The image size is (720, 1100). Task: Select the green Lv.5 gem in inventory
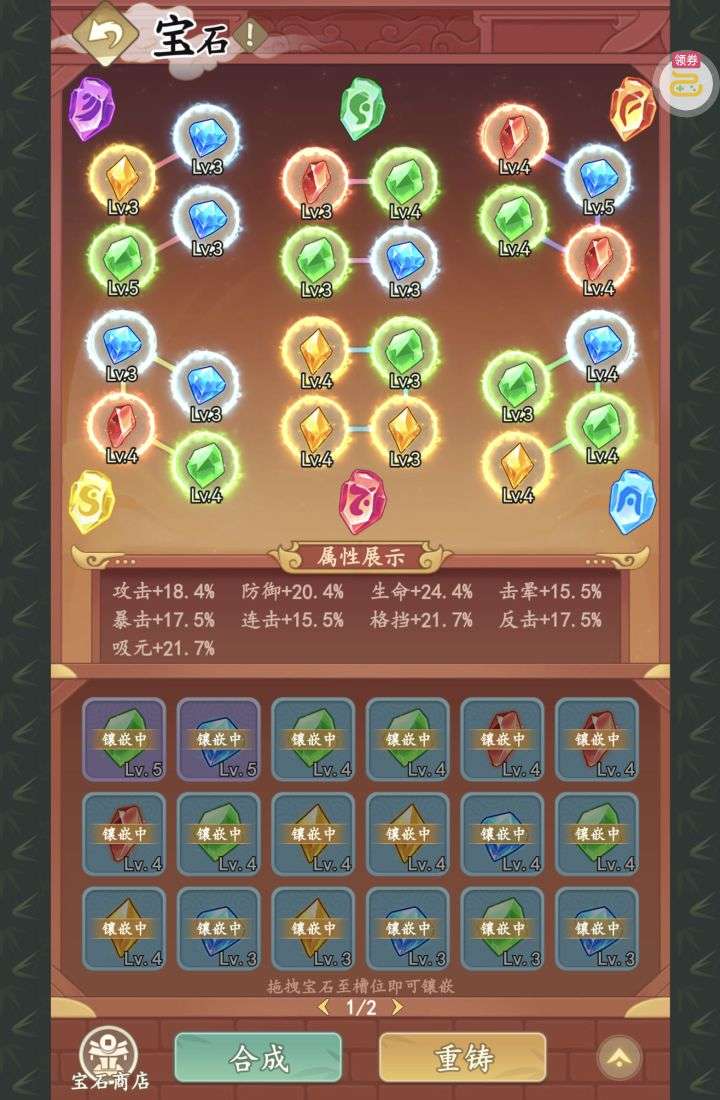124,738
